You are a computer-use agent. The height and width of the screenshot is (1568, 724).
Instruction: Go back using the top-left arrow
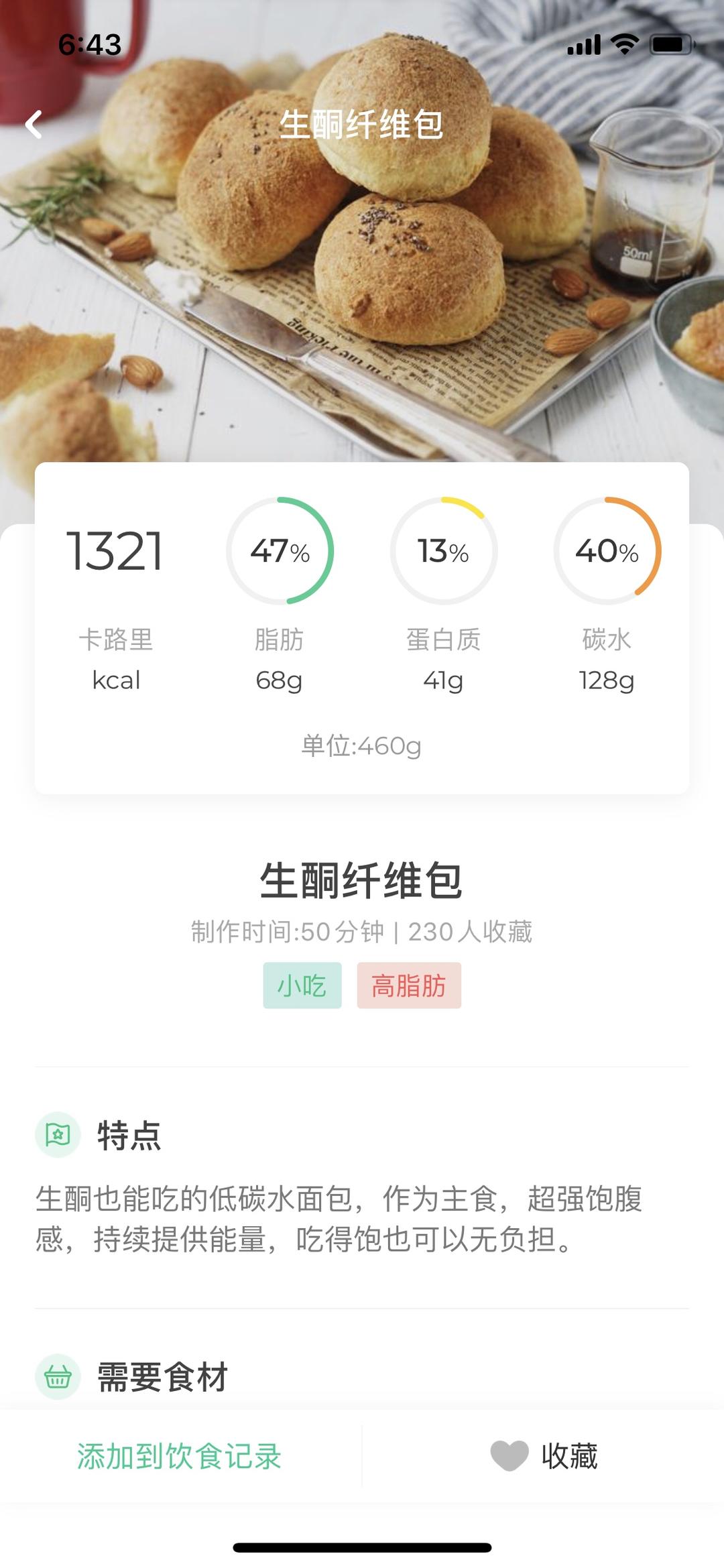click(34, 125)
